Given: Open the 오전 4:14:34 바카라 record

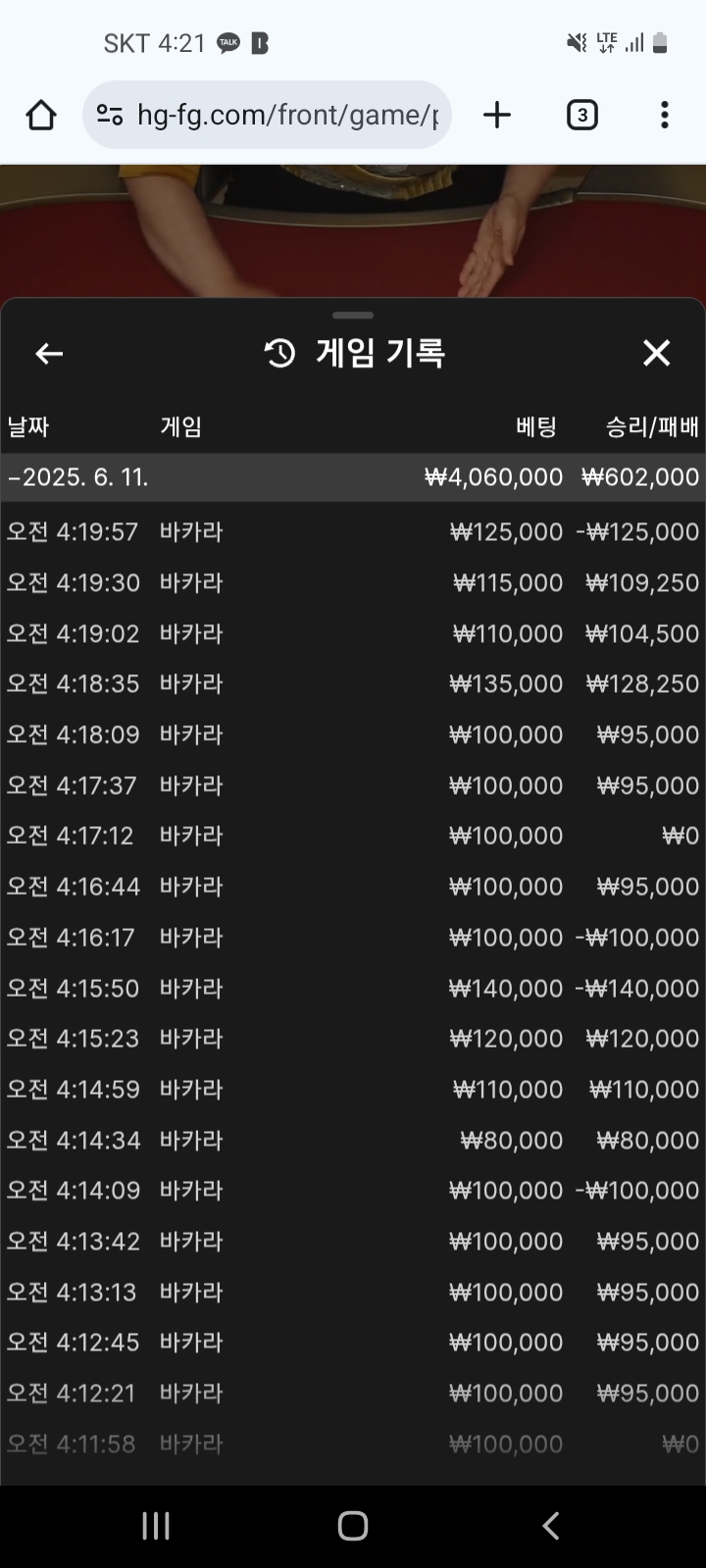Looking at the screenshot, I should (353, 1140).
